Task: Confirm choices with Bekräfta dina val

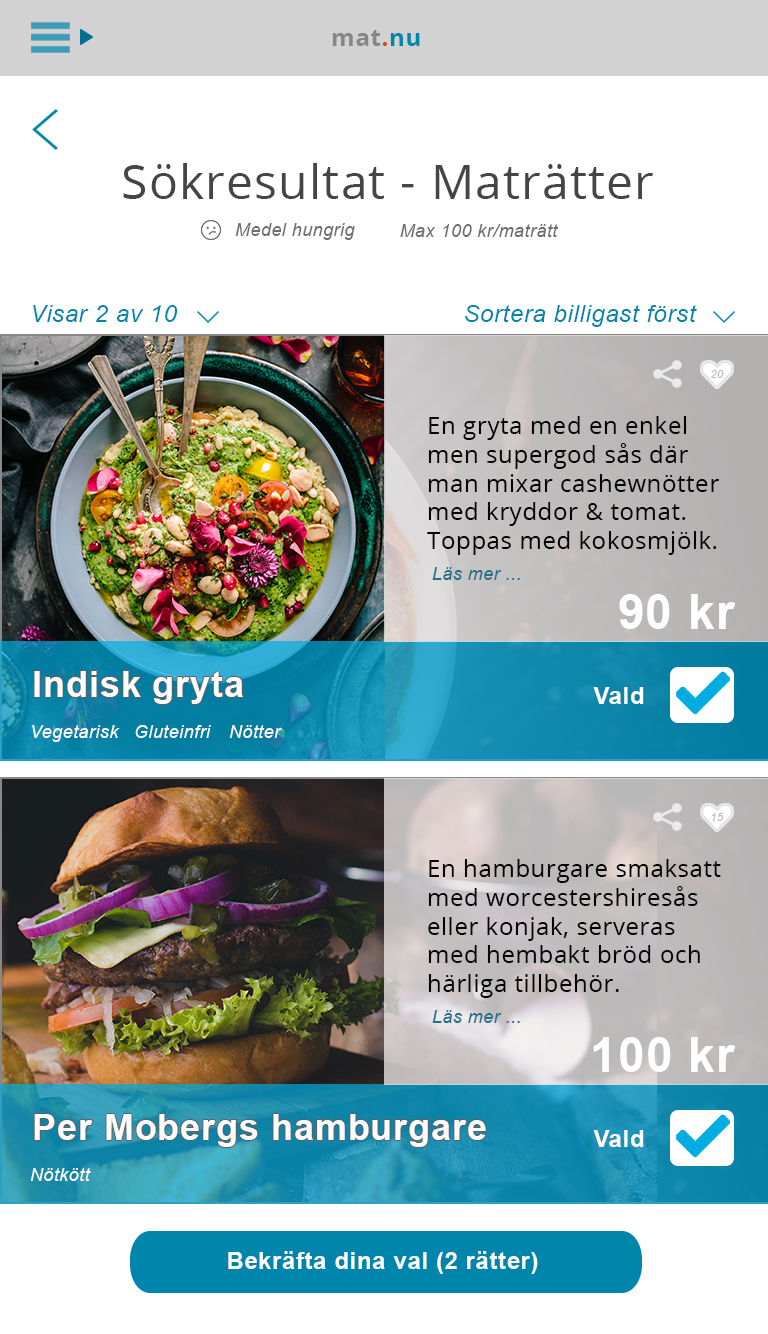Action: (x=385, y=1262)
